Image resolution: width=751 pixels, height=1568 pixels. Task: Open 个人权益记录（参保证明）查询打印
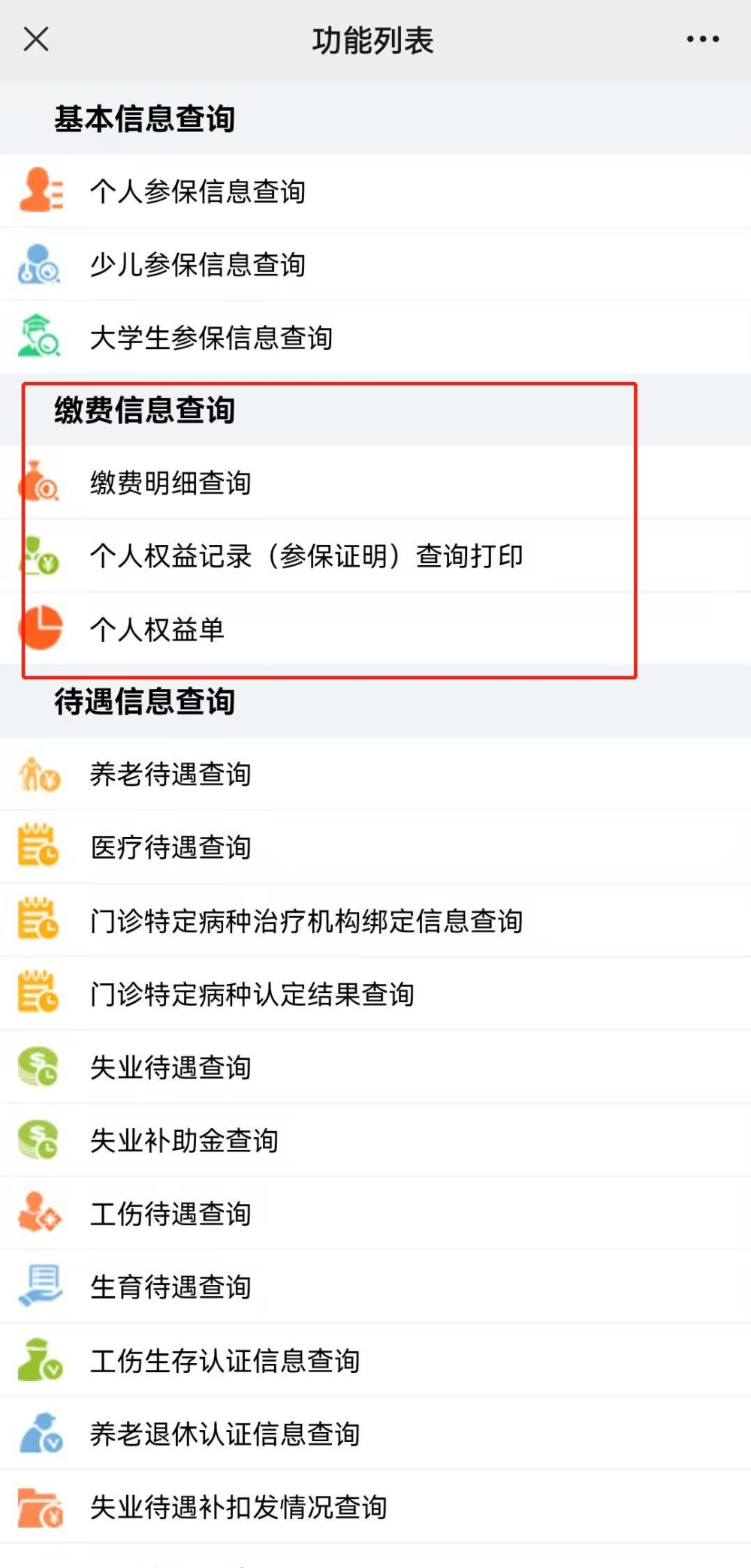(x=375, y=556)
